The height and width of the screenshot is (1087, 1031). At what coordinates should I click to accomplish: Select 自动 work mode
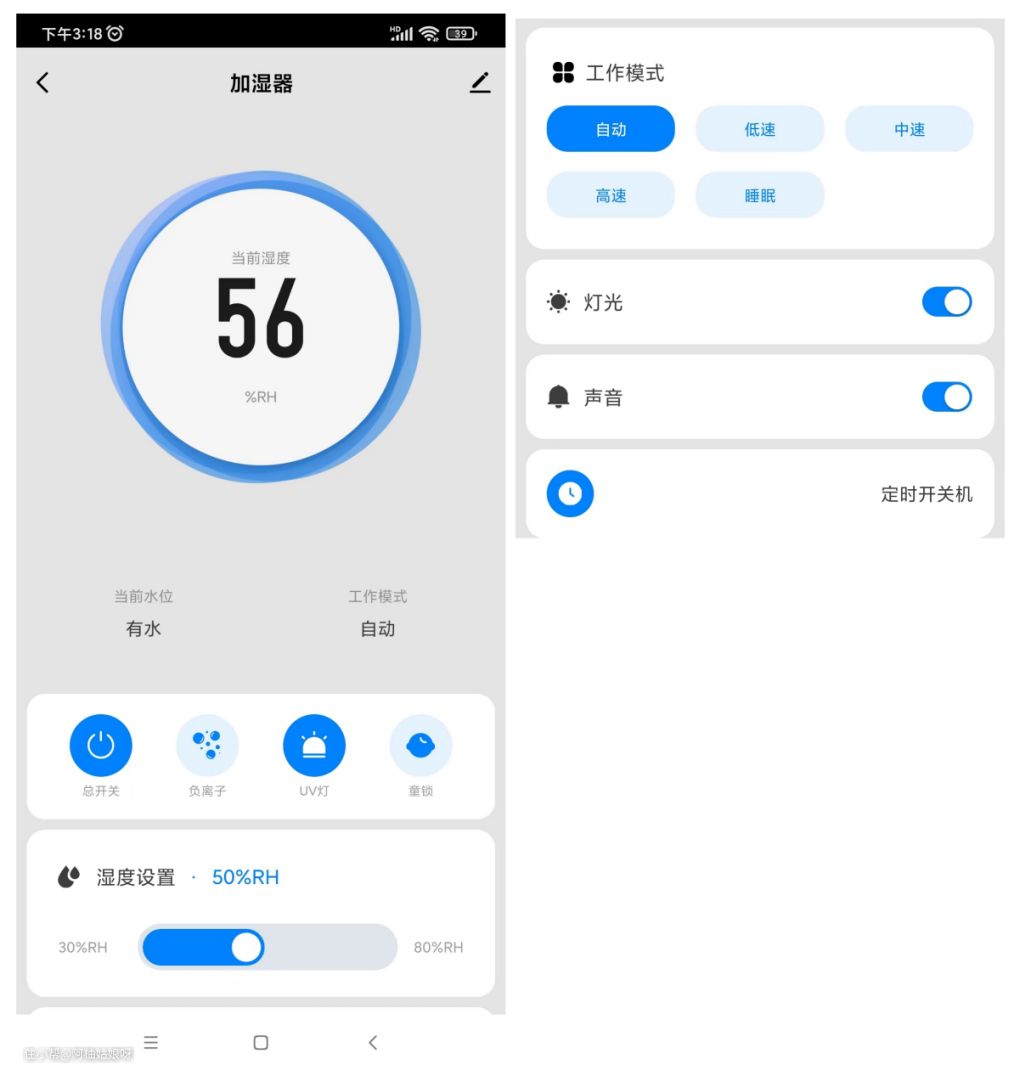click(x=610, y=129)
